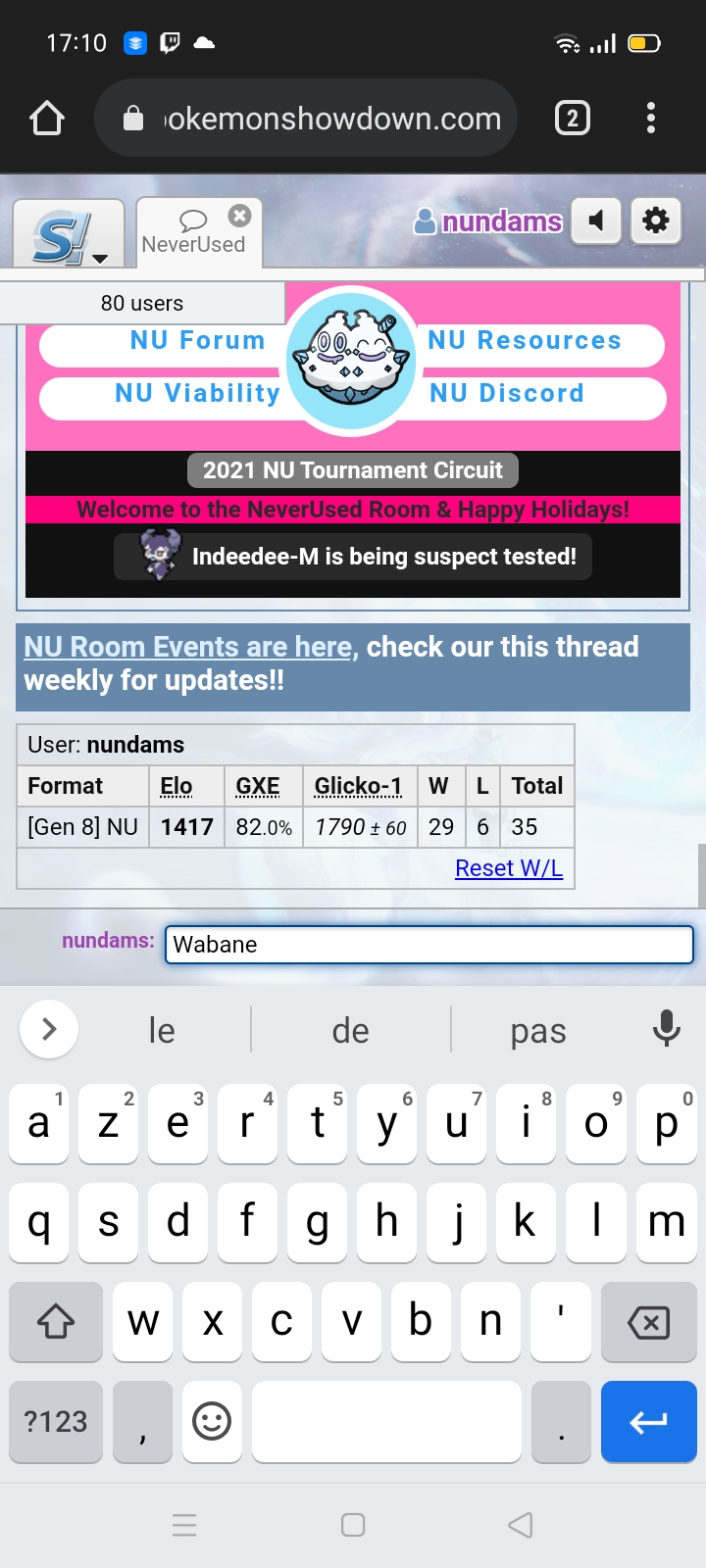Open the 2021 NU Tournament Circuit
706x1568 pixels.
coord(353,470)
